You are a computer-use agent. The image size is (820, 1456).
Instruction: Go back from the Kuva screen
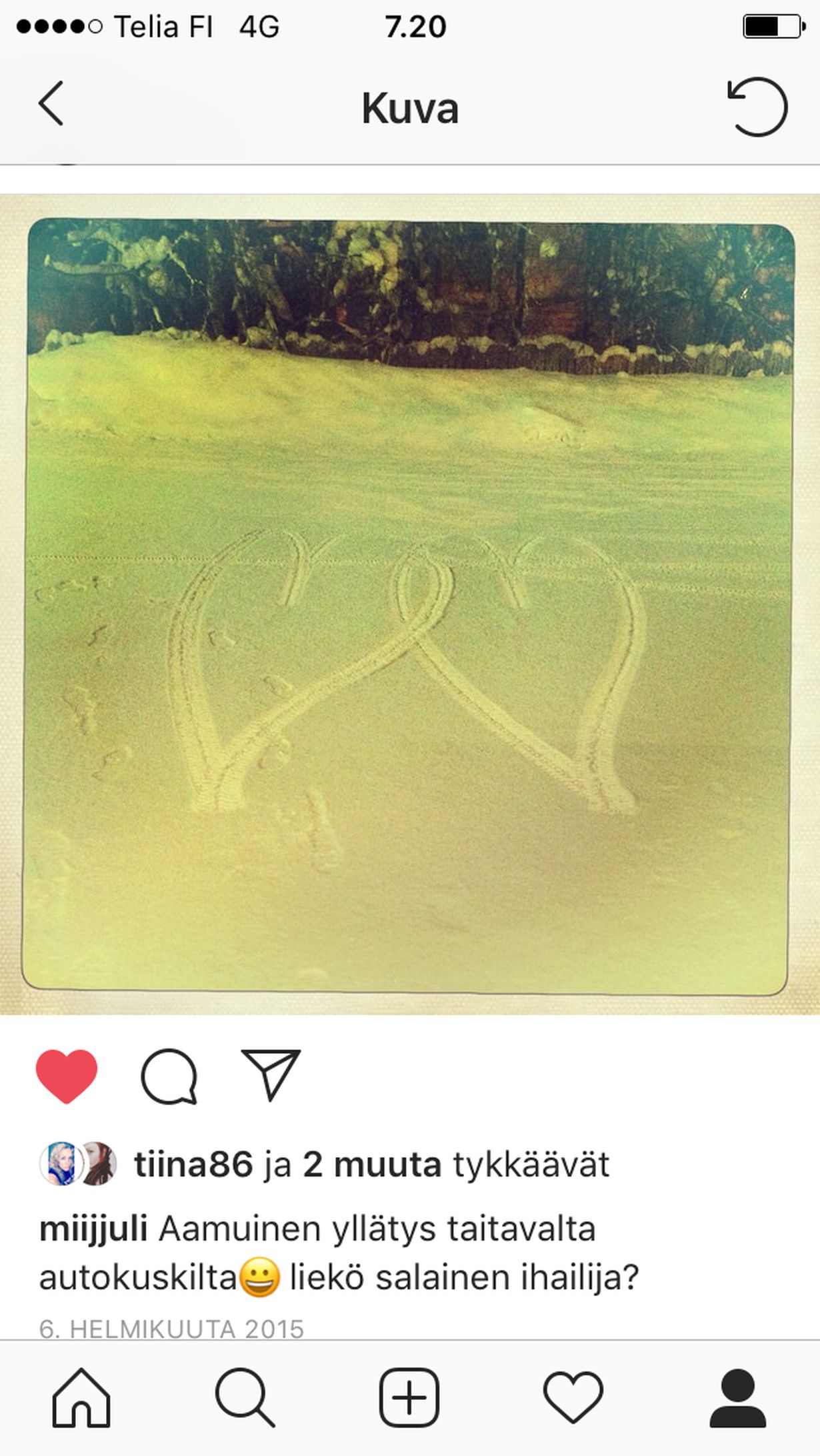pyautogui.click(x=51, y=103)
